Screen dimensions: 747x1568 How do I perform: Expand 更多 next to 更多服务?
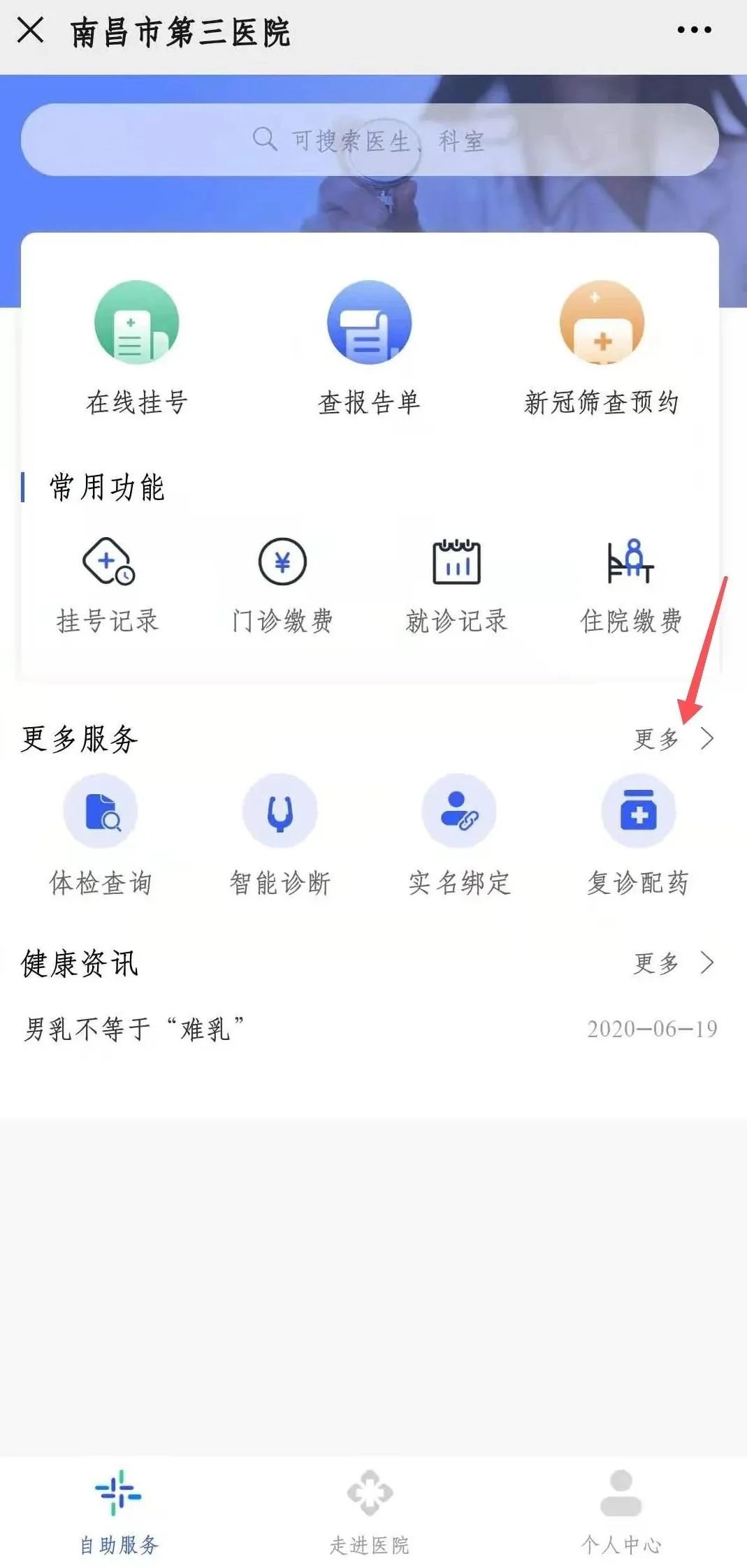pos(674,739)
